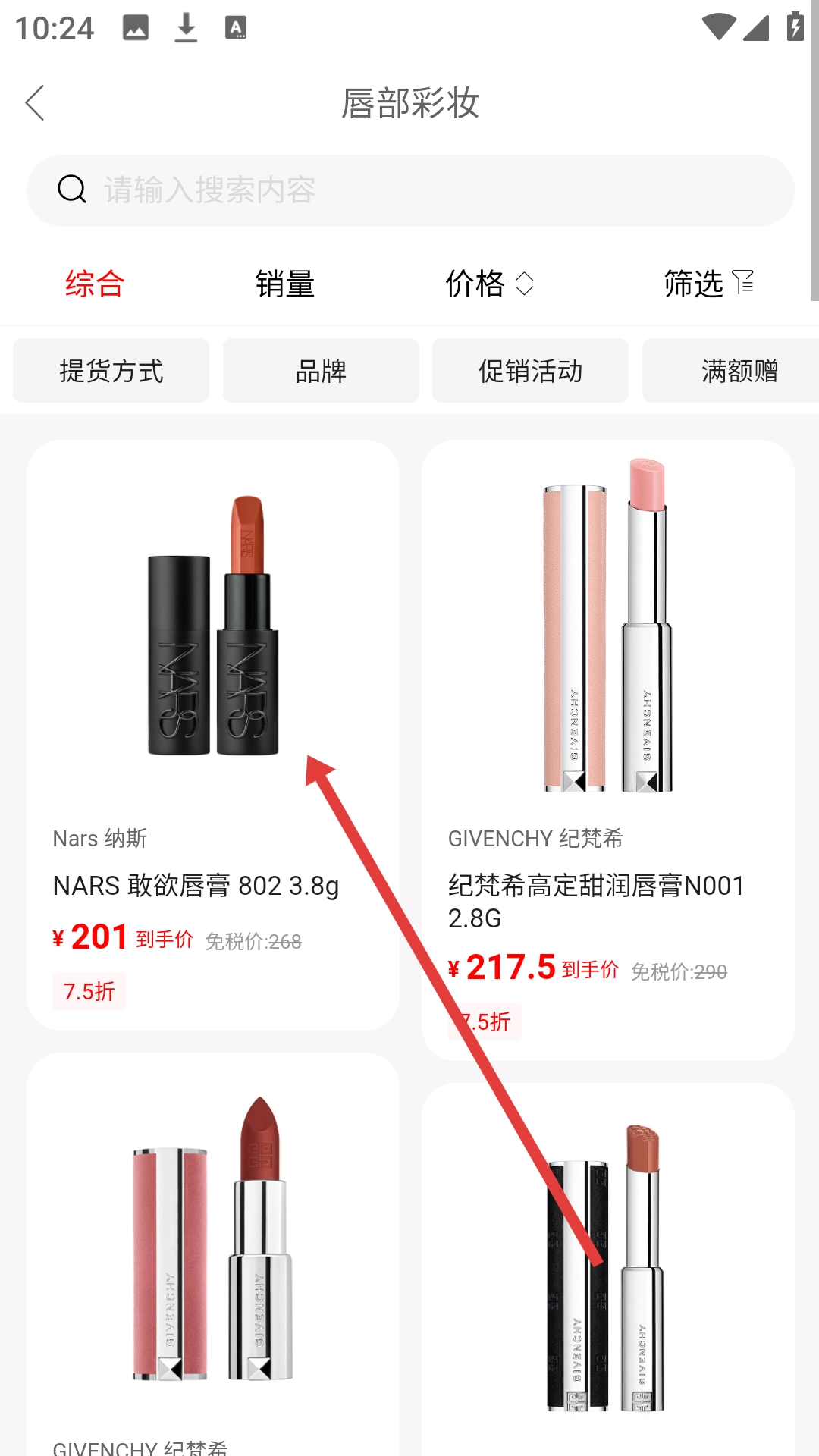This screenshot has width=819, height=1456.
Task: Open the 筛选 filter panel
Action: click(x=708, y=284)
